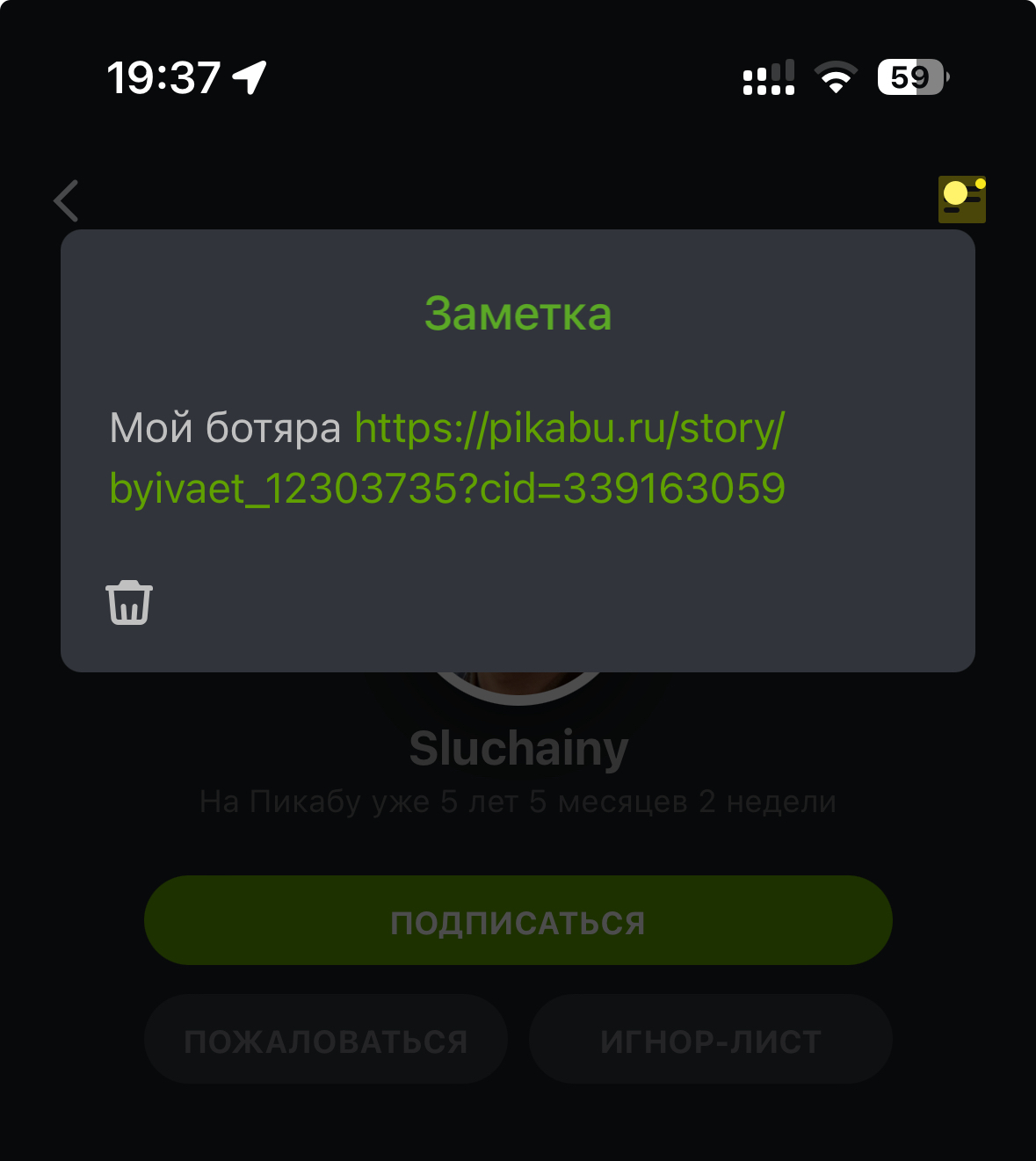Report the user with ПОЖАЛОВАТЬСЯ
1036x1161 pixels.
325,1040
